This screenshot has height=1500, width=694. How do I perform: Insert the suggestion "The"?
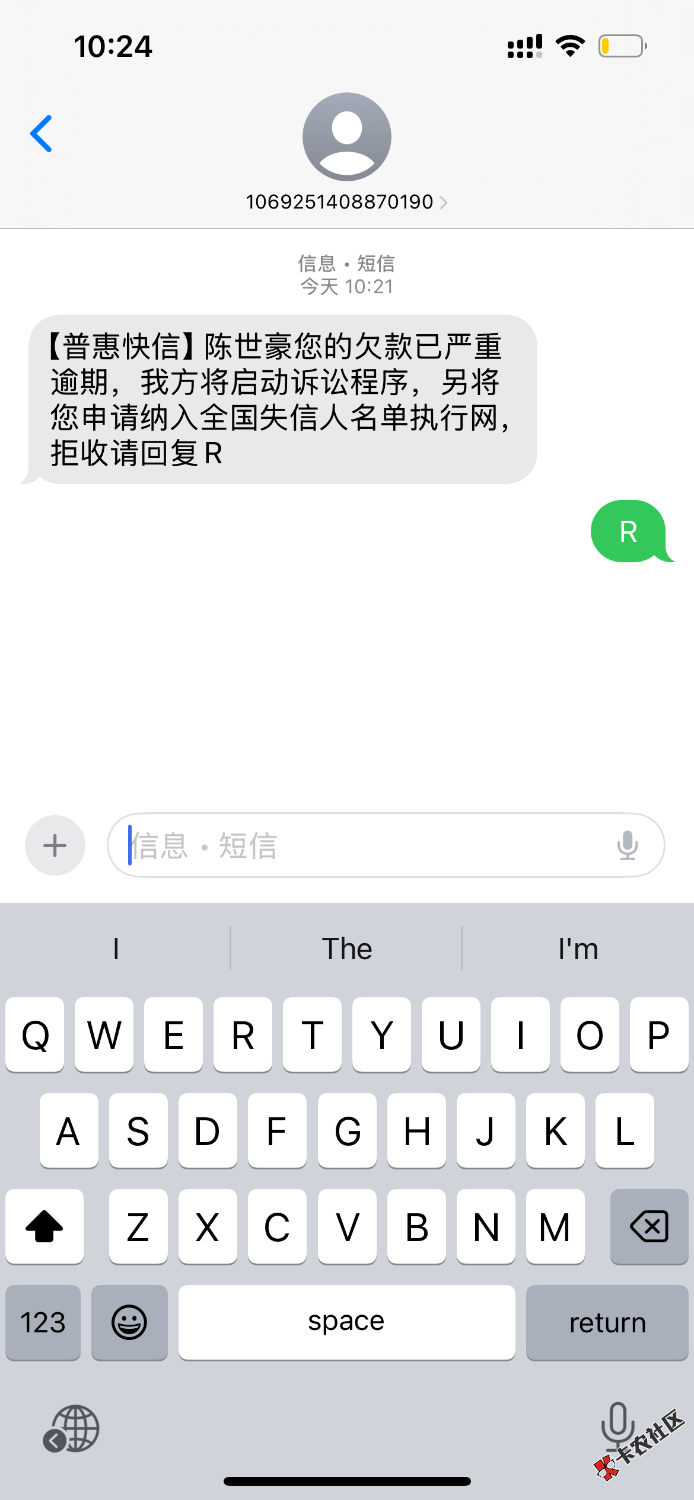[346, 948]
